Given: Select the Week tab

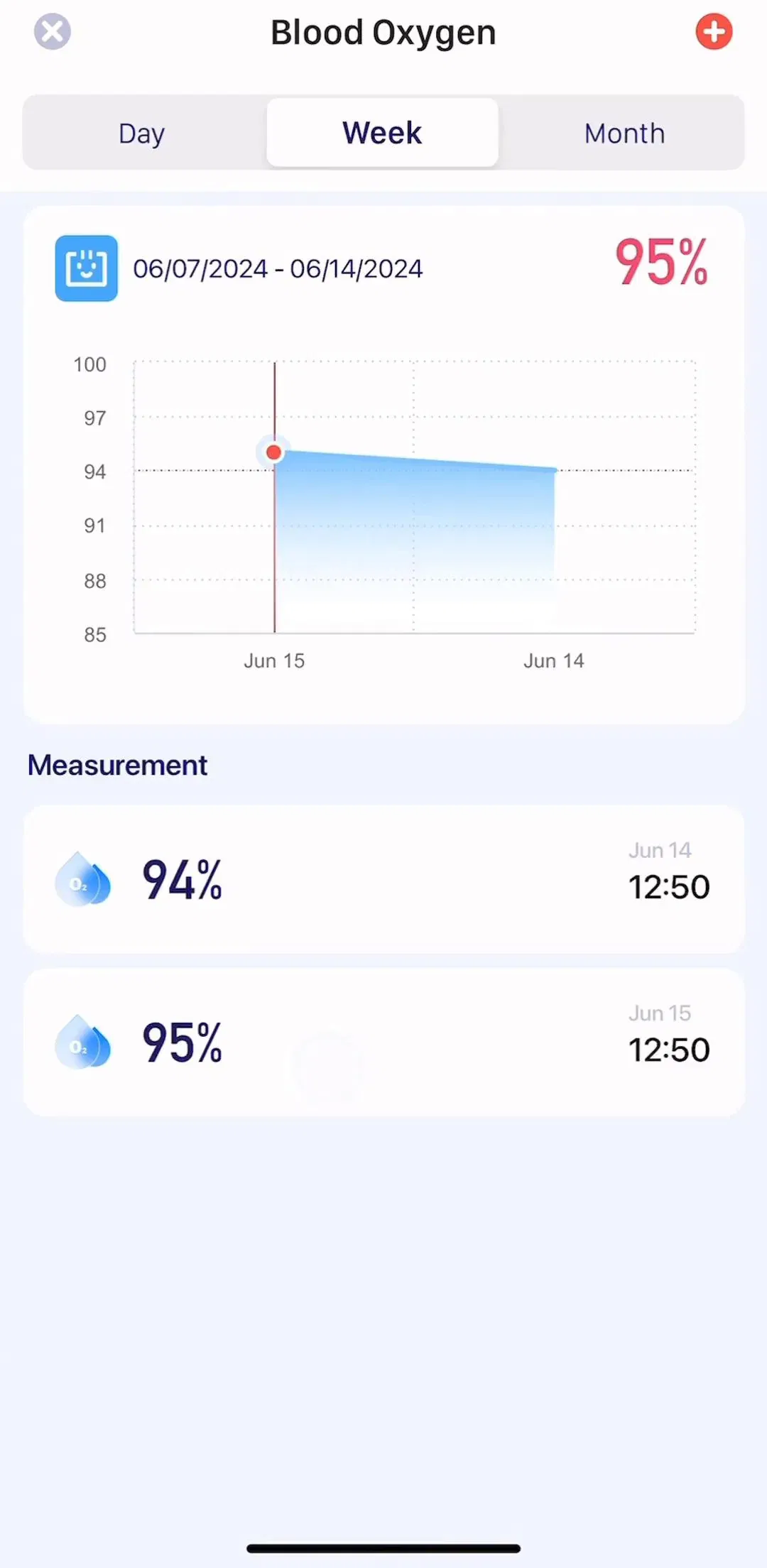Looking at the screenshot, I should [382, 133].
